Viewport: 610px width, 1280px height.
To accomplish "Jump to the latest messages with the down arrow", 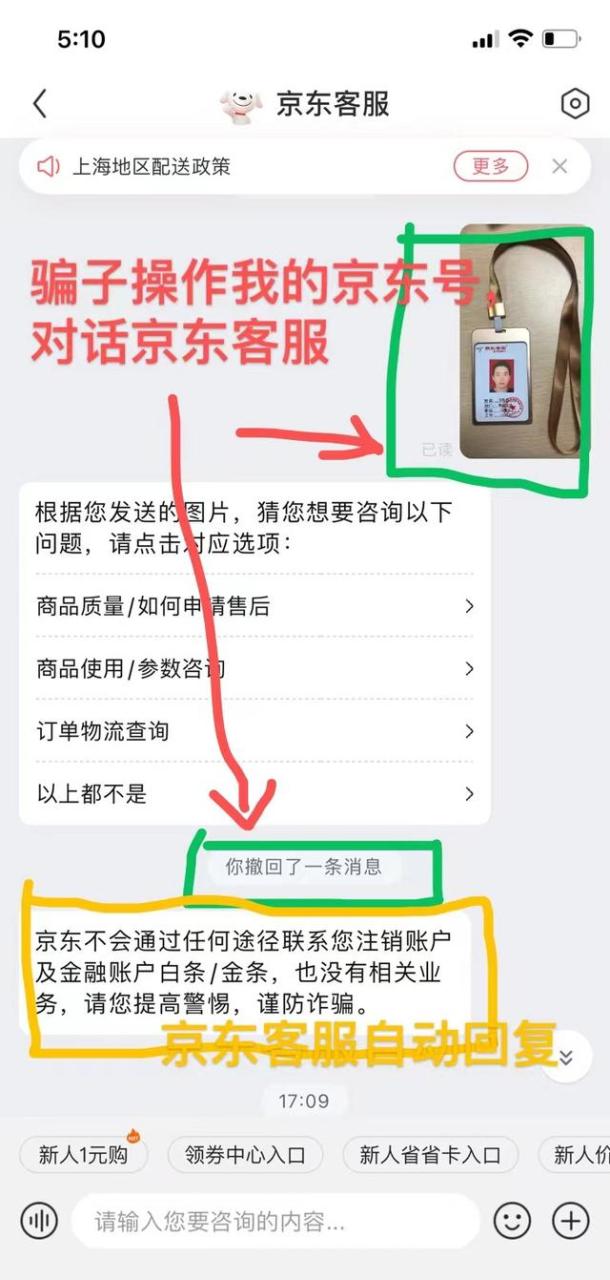I will tap(566, 1057).
